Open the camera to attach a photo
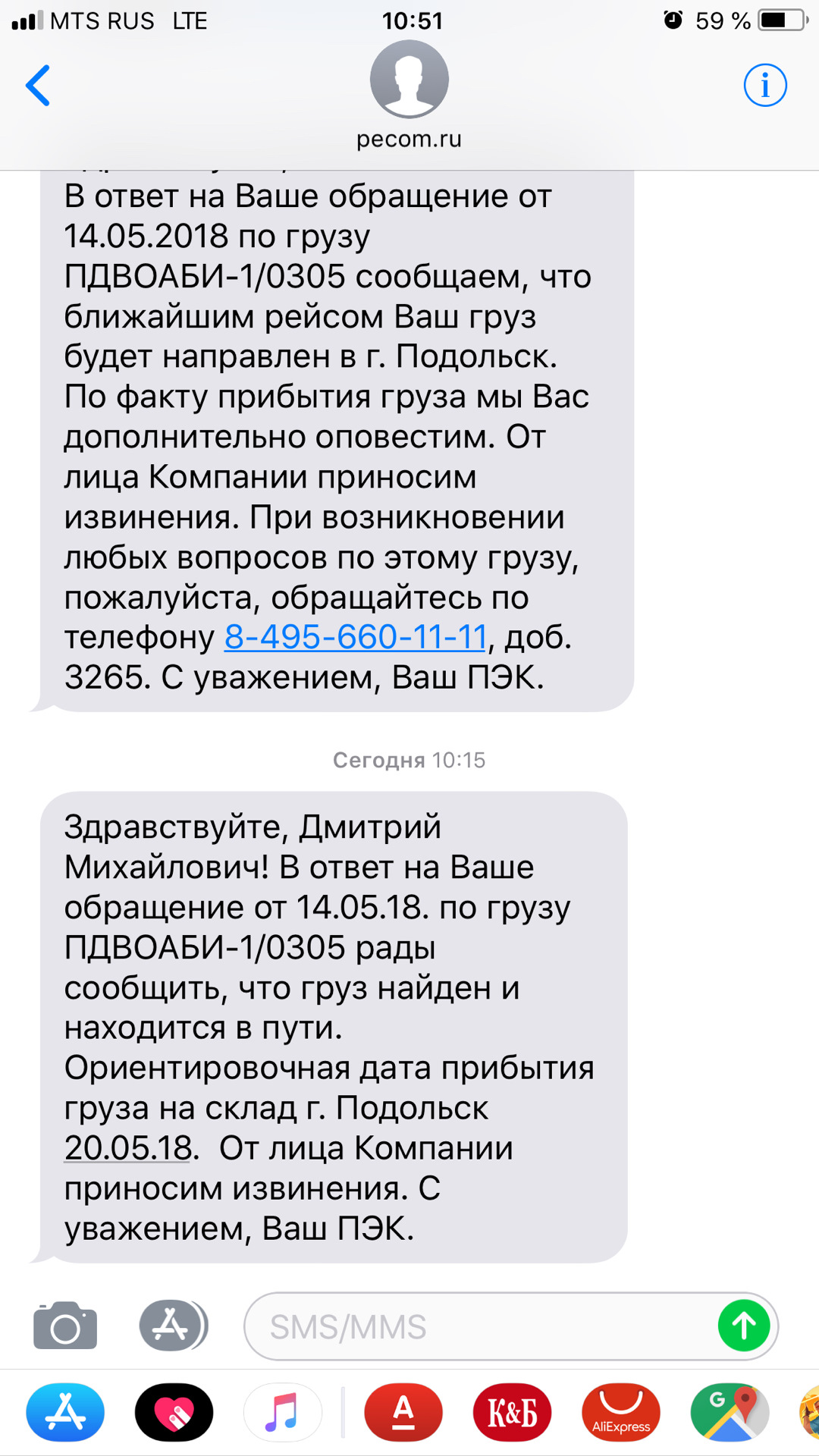819x1456 pixels. pos(65,1326)
